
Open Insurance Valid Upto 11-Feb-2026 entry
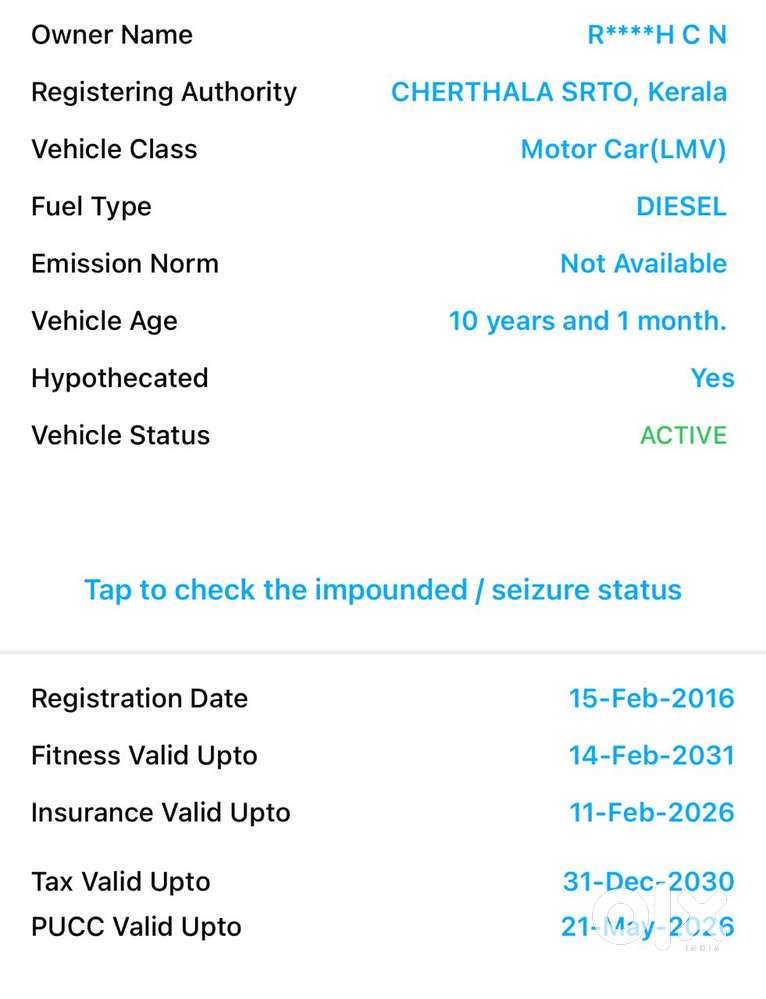pos(651,813)
